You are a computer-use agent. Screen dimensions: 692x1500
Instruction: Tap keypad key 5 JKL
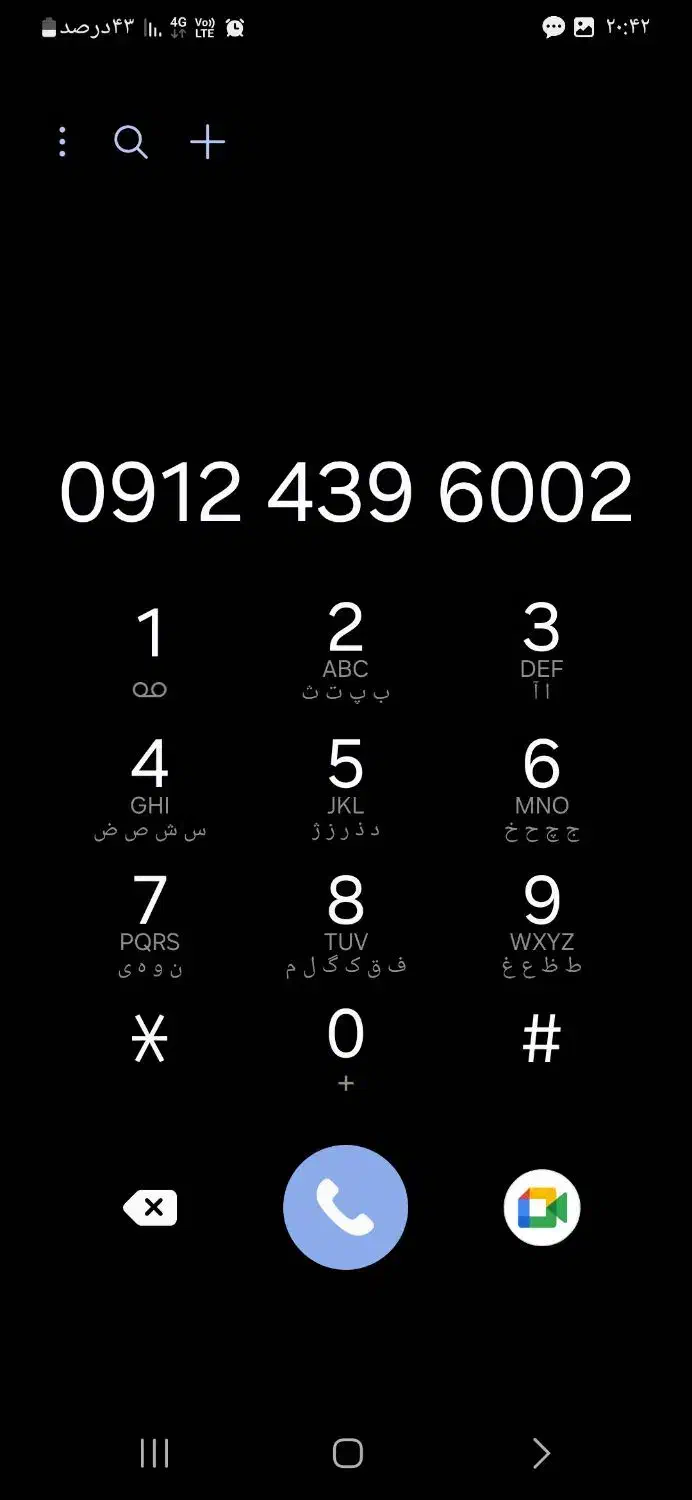tap(346, 789)
